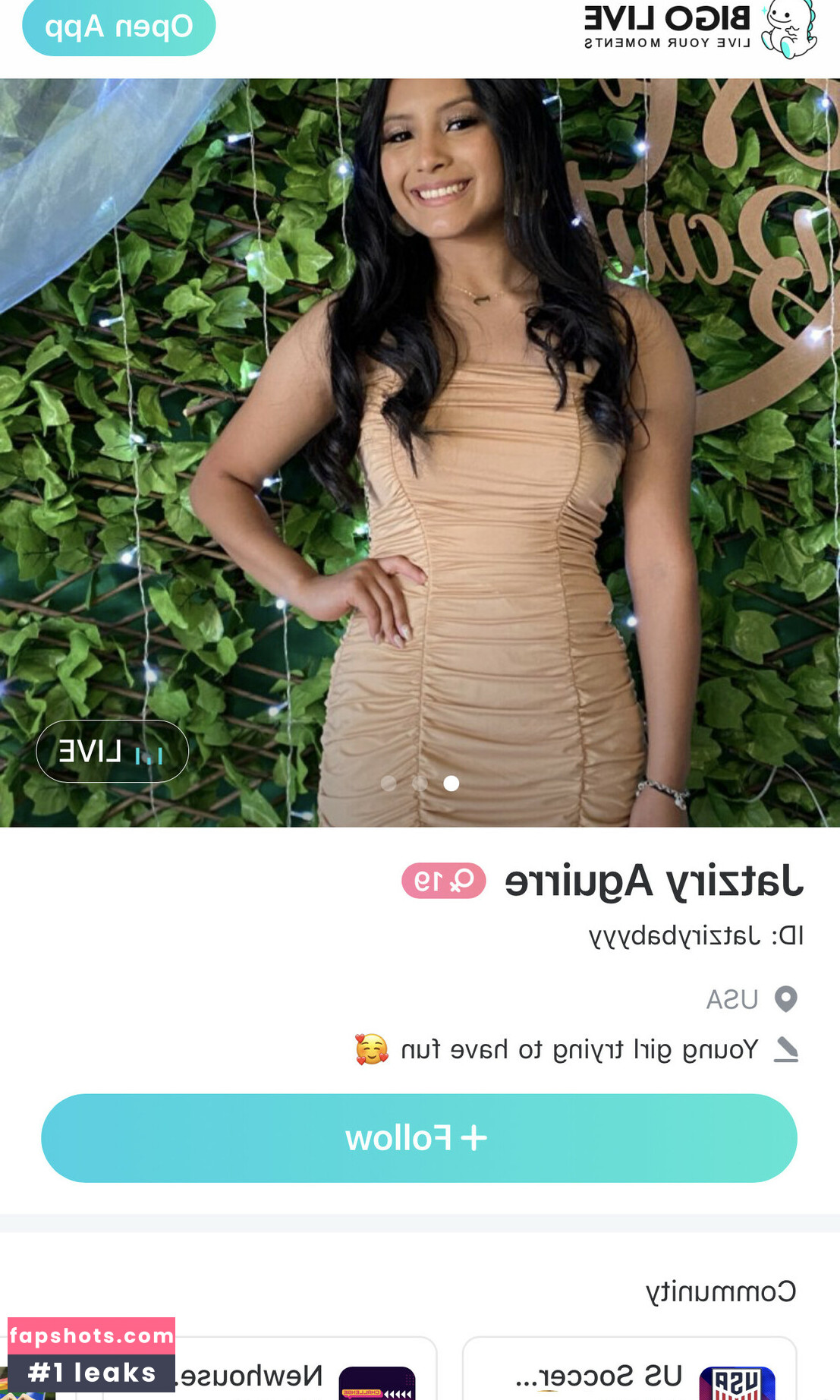Select the active carousel dot

coord(451,784)
